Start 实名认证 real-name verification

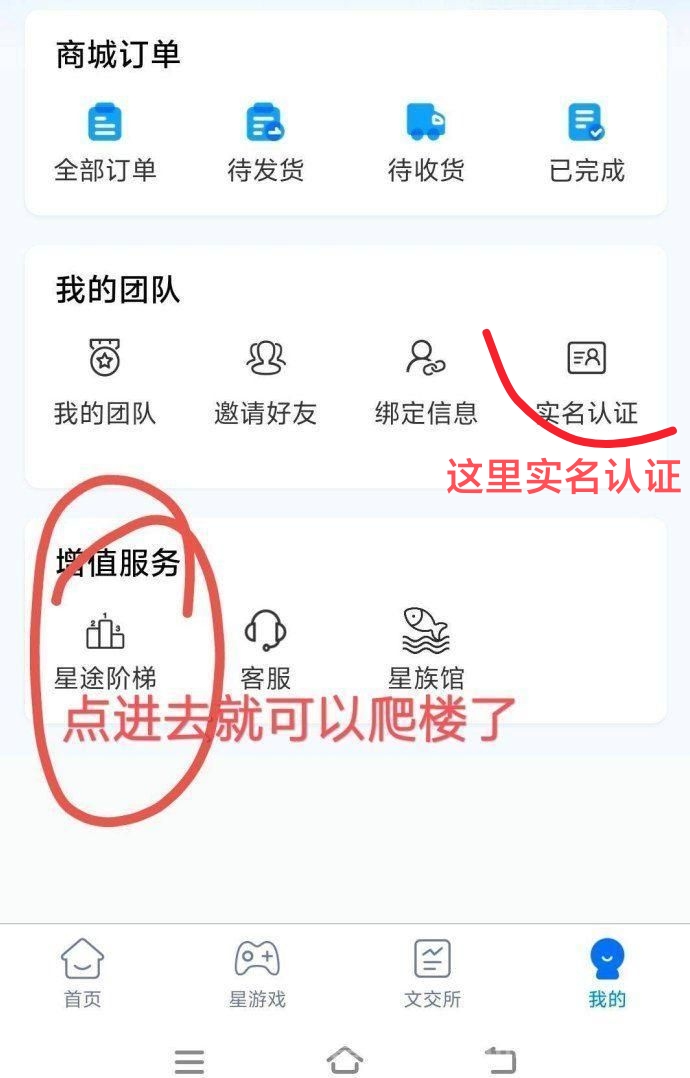[587, 380]
